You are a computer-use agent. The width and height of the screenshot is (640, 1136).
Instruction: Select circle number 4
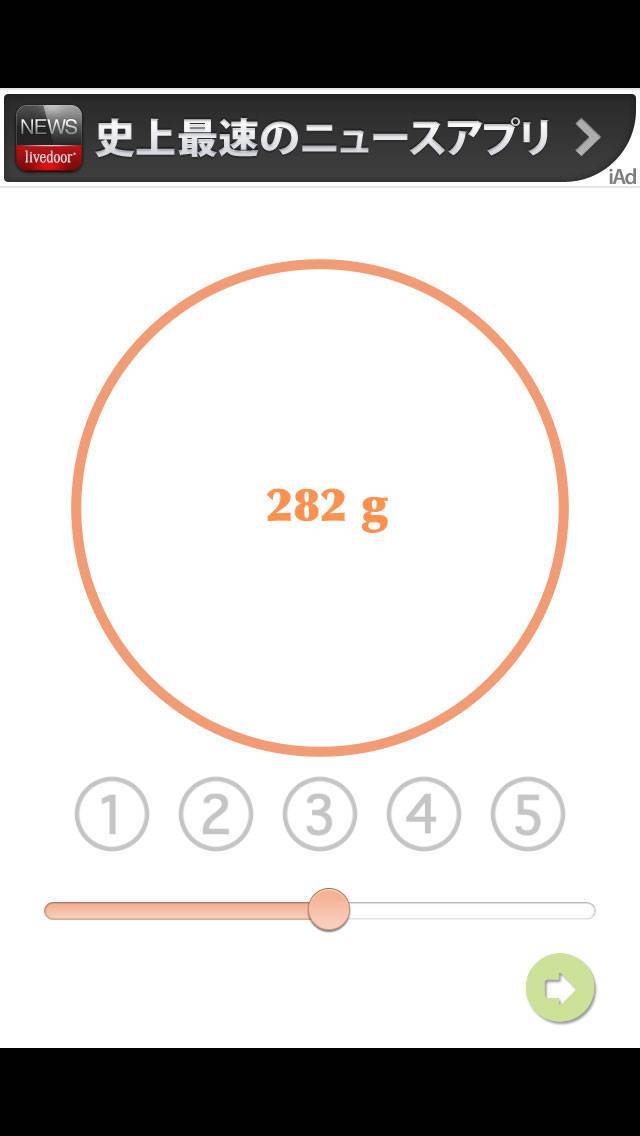(424, 814)
